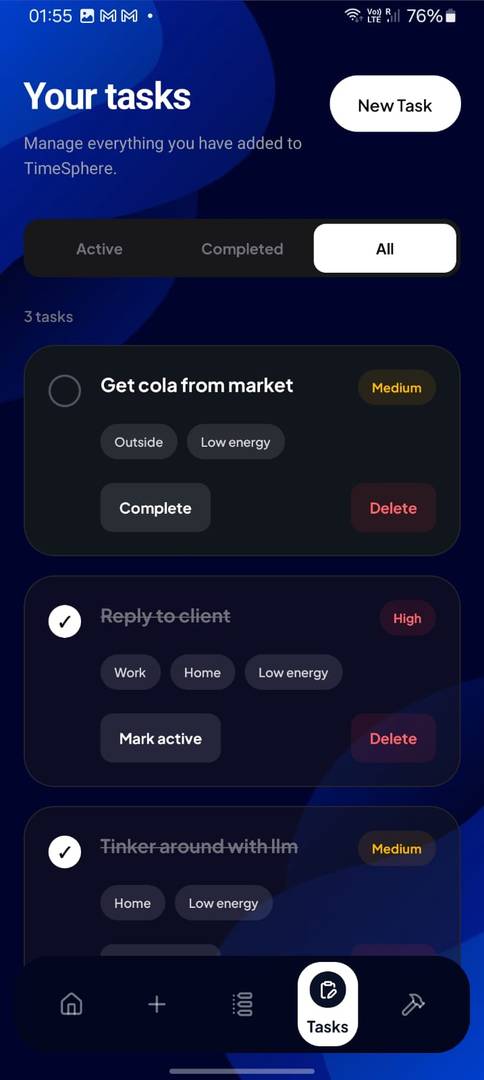Delete the Reply to client task
The height and width of the screenshot is (1080, 484).
(393, 738)
